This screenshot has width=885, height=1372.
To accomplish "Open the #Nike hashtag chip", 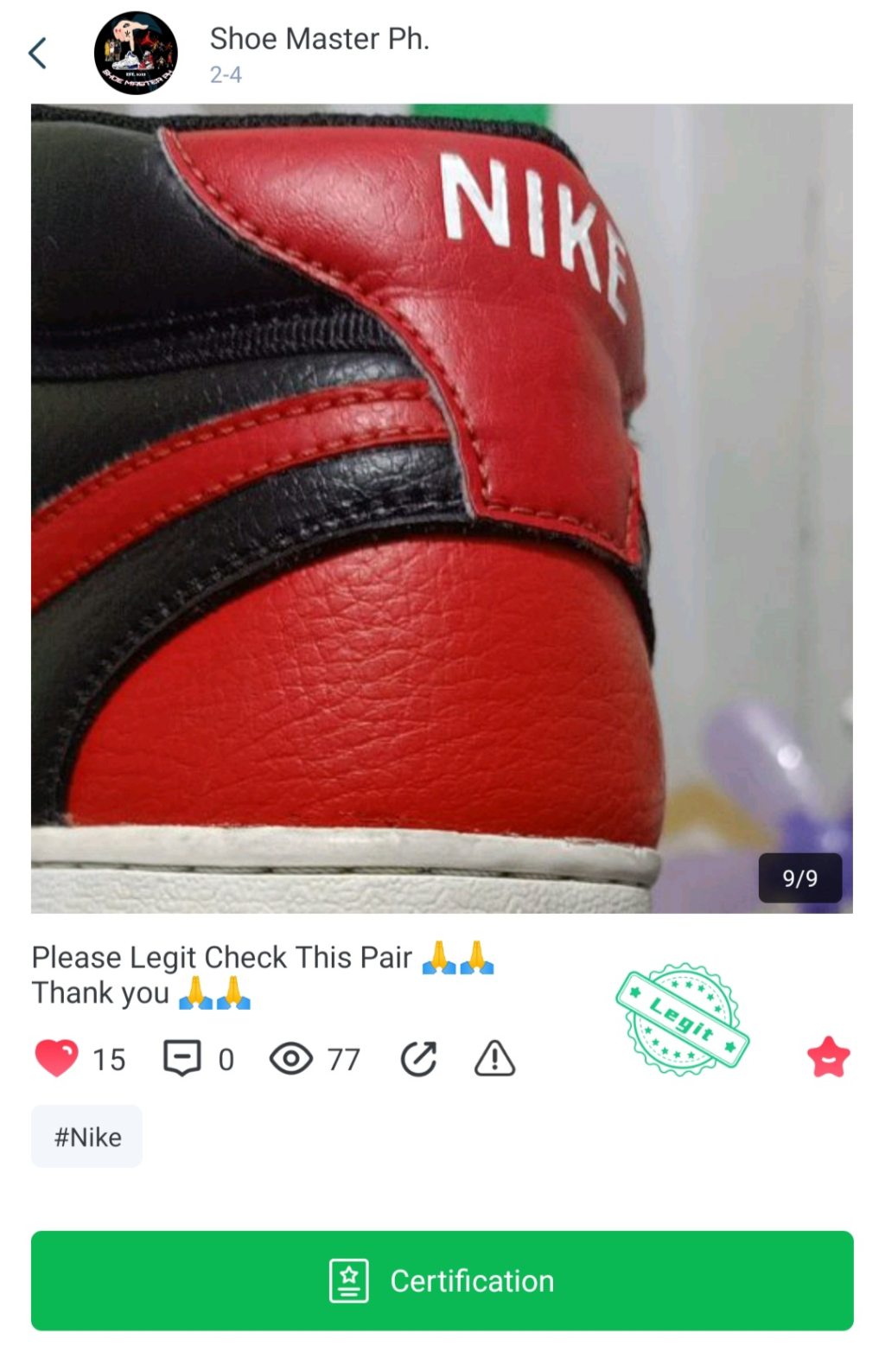I will 87,1137.
